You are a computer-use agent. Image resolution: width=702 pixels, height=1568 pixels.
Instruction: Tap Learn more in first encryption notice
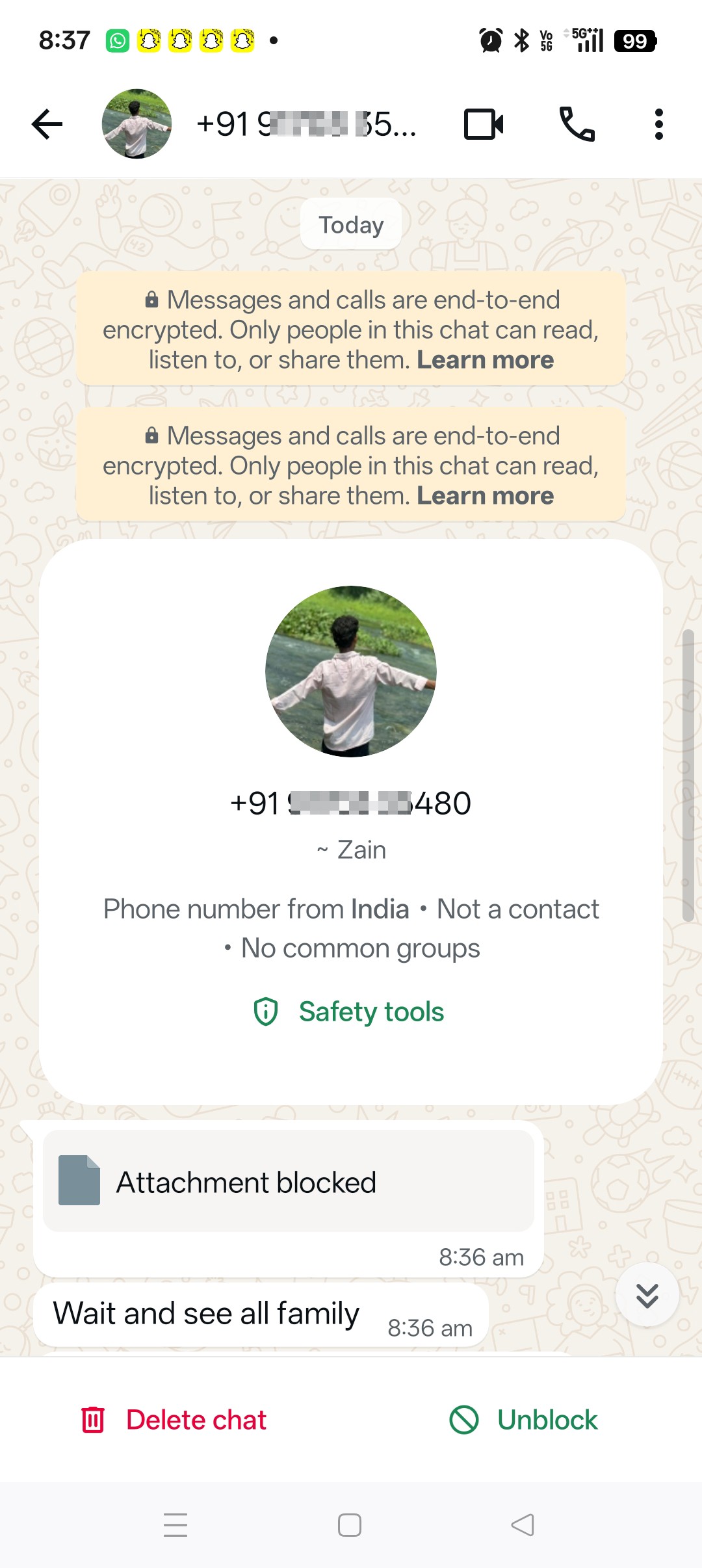point(486,359)
